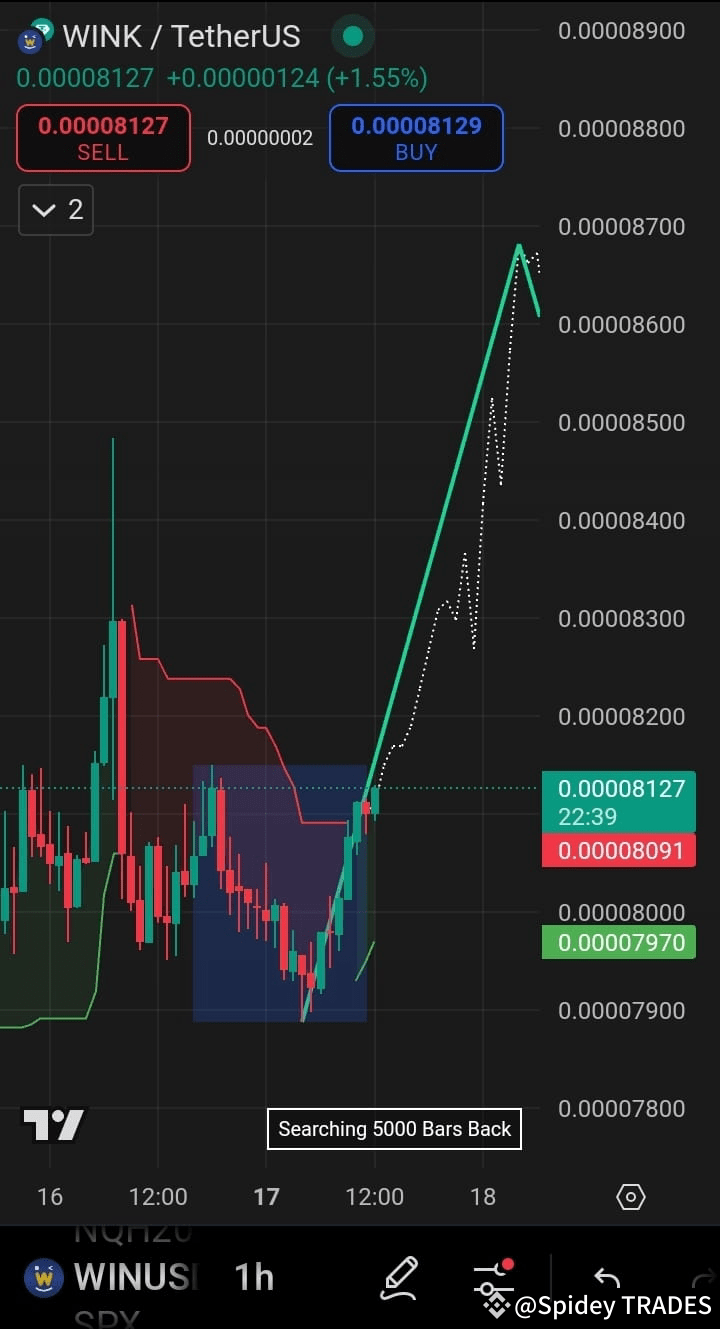Open session settings via hexagon icon
This screenshot has width=720, height=1329.
pos(630,1196)
